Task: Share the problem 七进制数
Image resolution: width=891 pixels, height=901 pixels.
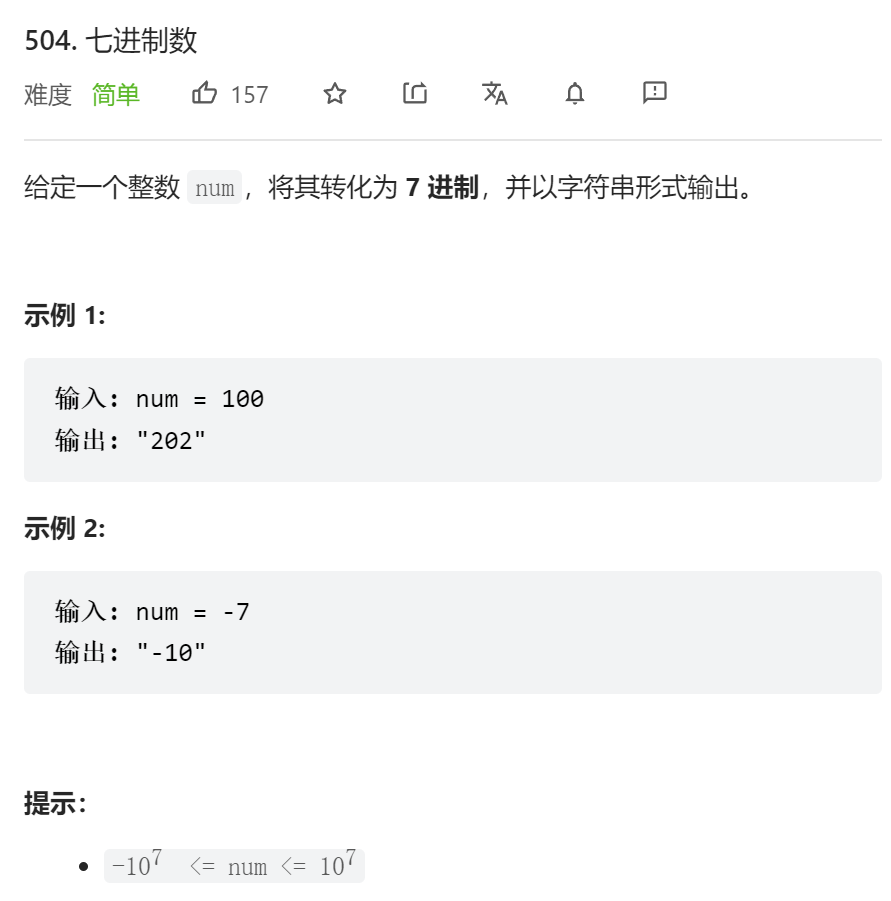Action: [x=415, y=94]
